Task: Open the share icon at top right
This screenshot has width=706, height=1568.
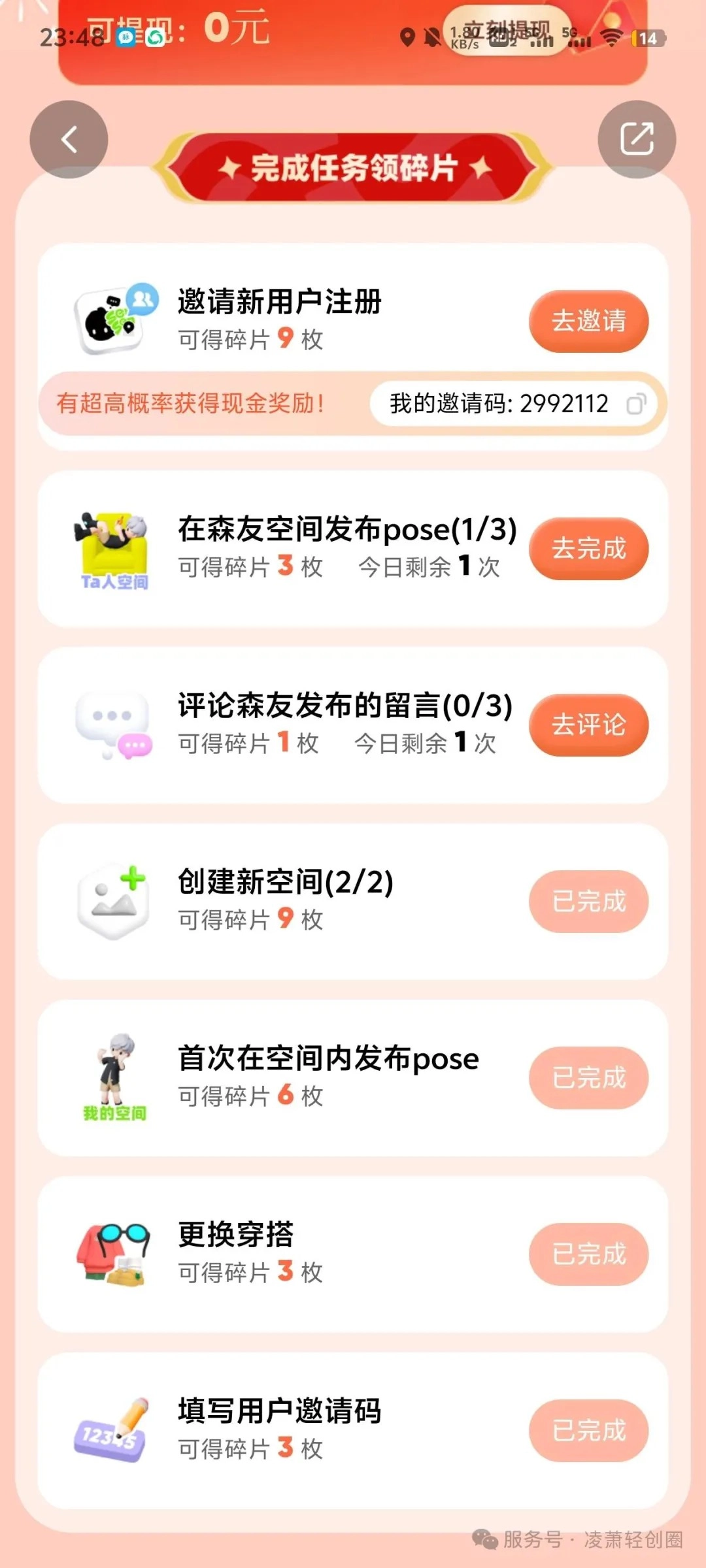Action: coord(637,139)
